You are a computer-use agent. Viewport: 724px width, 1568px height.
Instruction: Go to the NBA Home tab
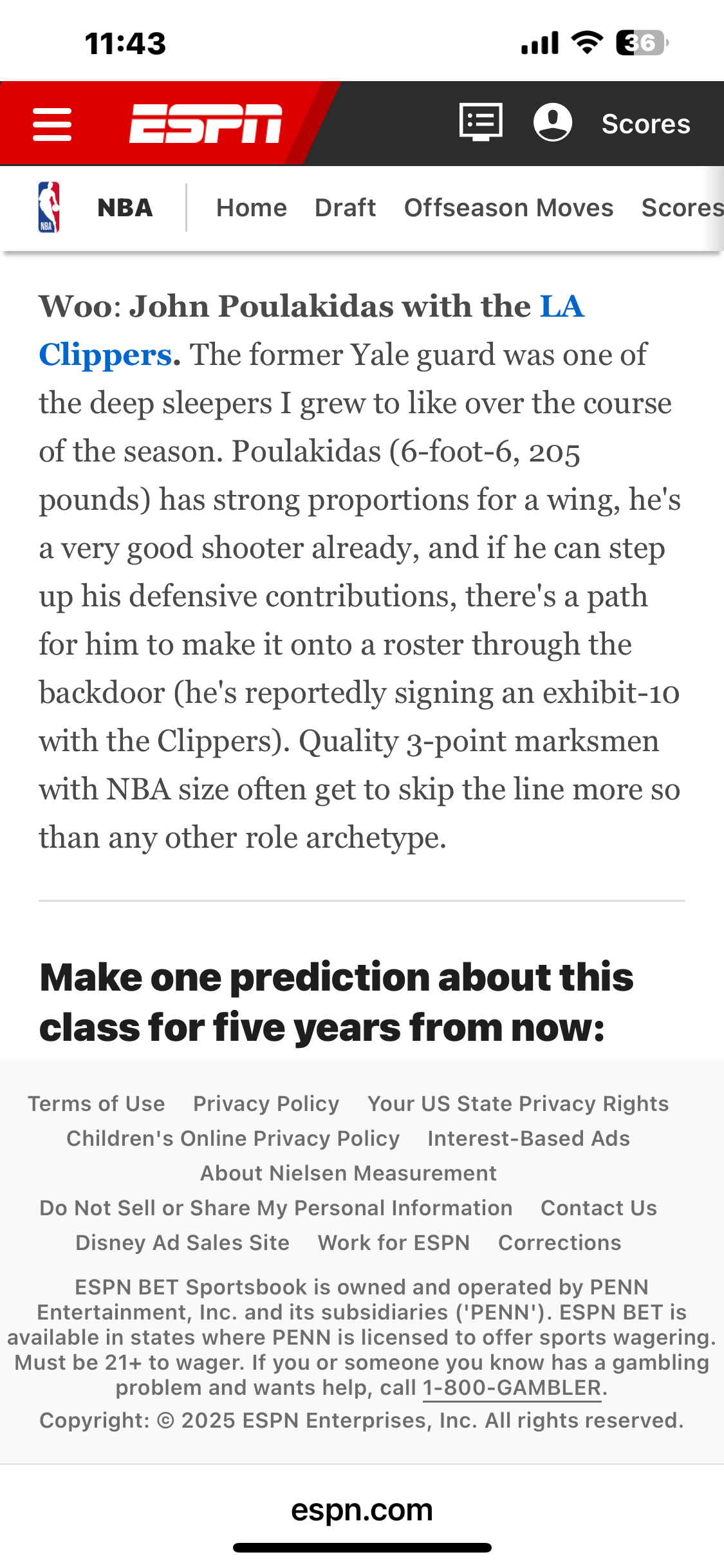[252, 207]
